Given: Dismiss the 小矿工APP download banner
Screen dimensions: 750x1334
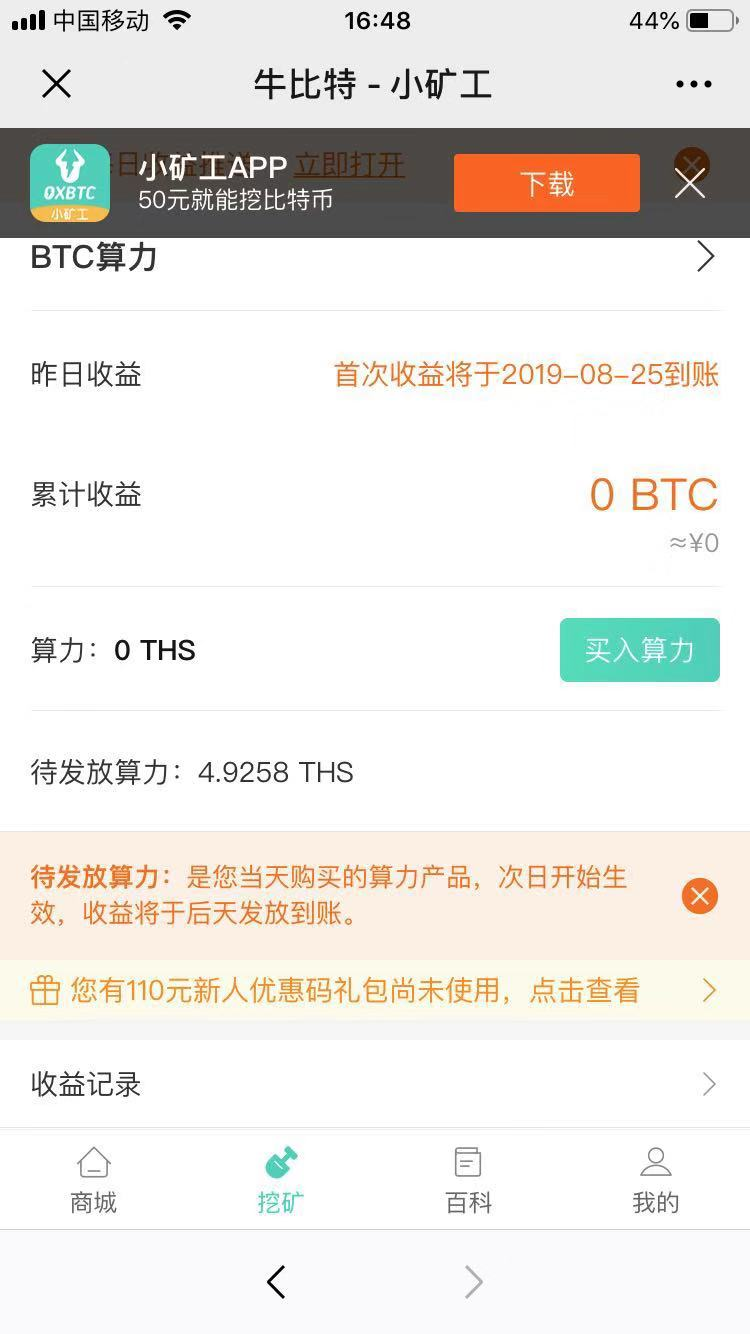Looking at the screenshot, I should point(690,183).
